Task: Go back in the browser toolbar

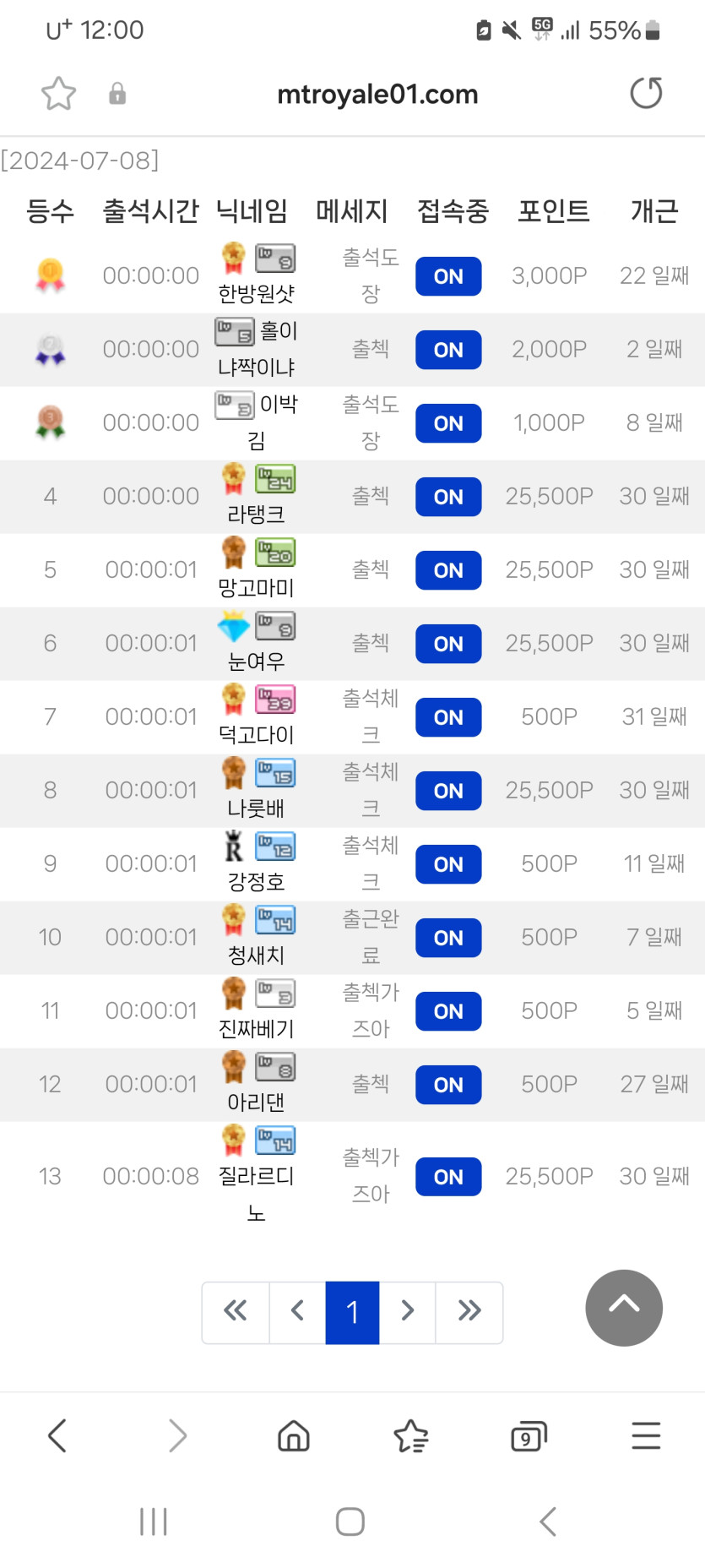Action: (57, 1435)
